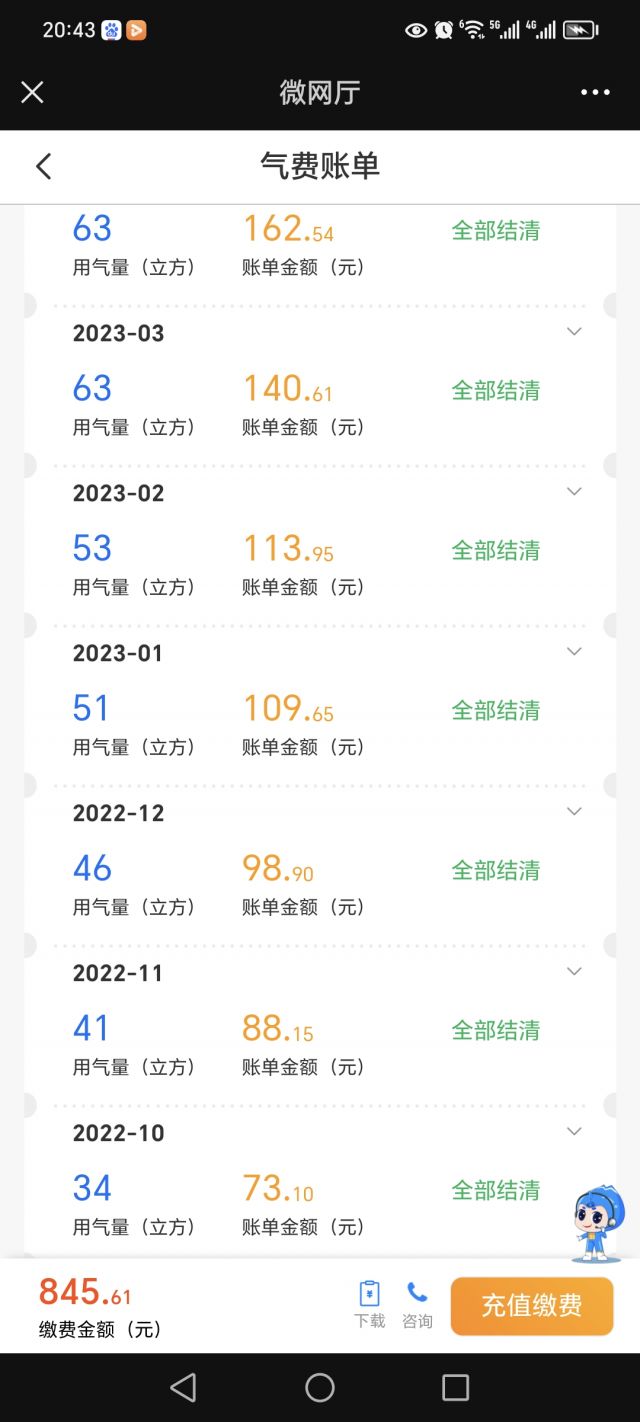This screenshot has height=1422, width=640.
Task: Go back from 气费账单 page
Action: [43, 166]
